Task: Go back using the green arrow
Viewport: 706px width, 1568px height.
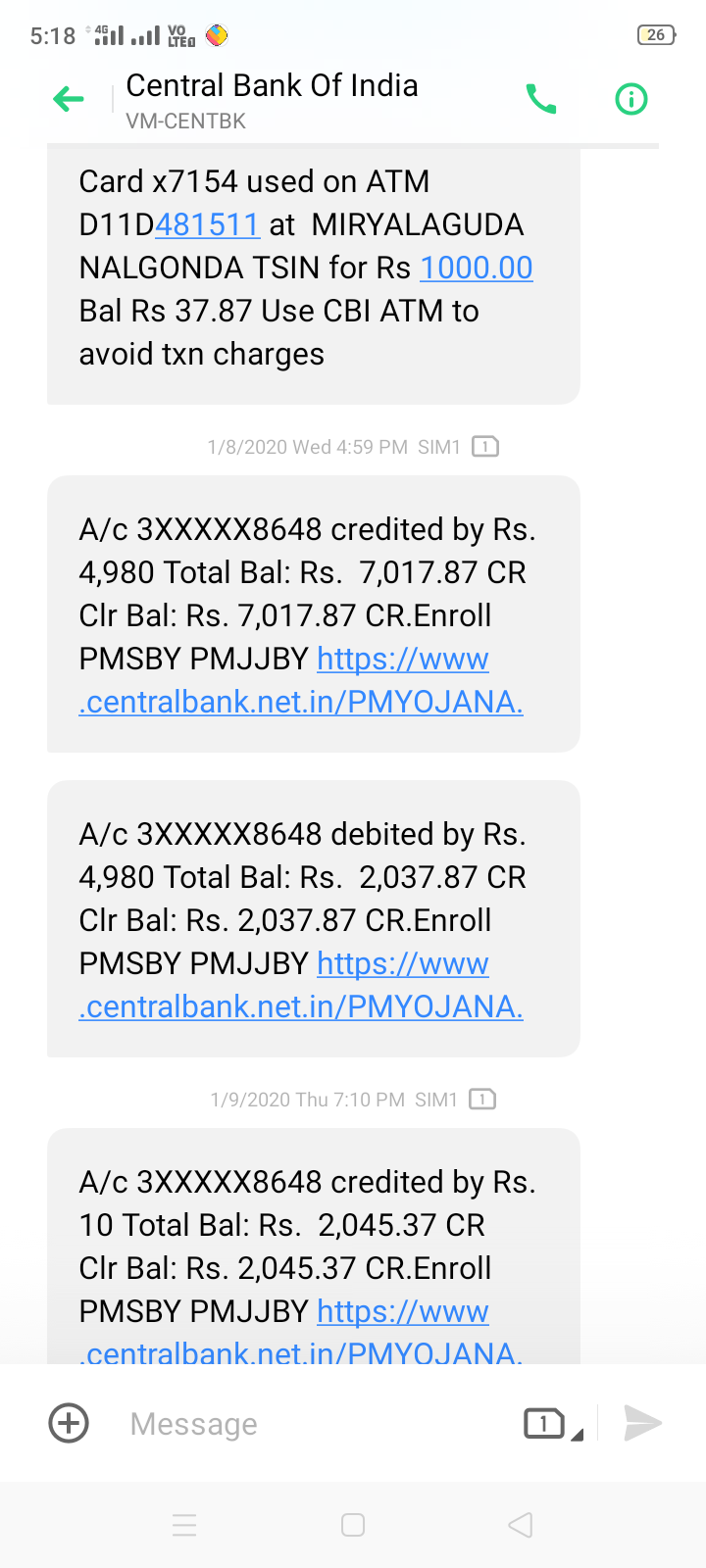Action: pos(69,99)
